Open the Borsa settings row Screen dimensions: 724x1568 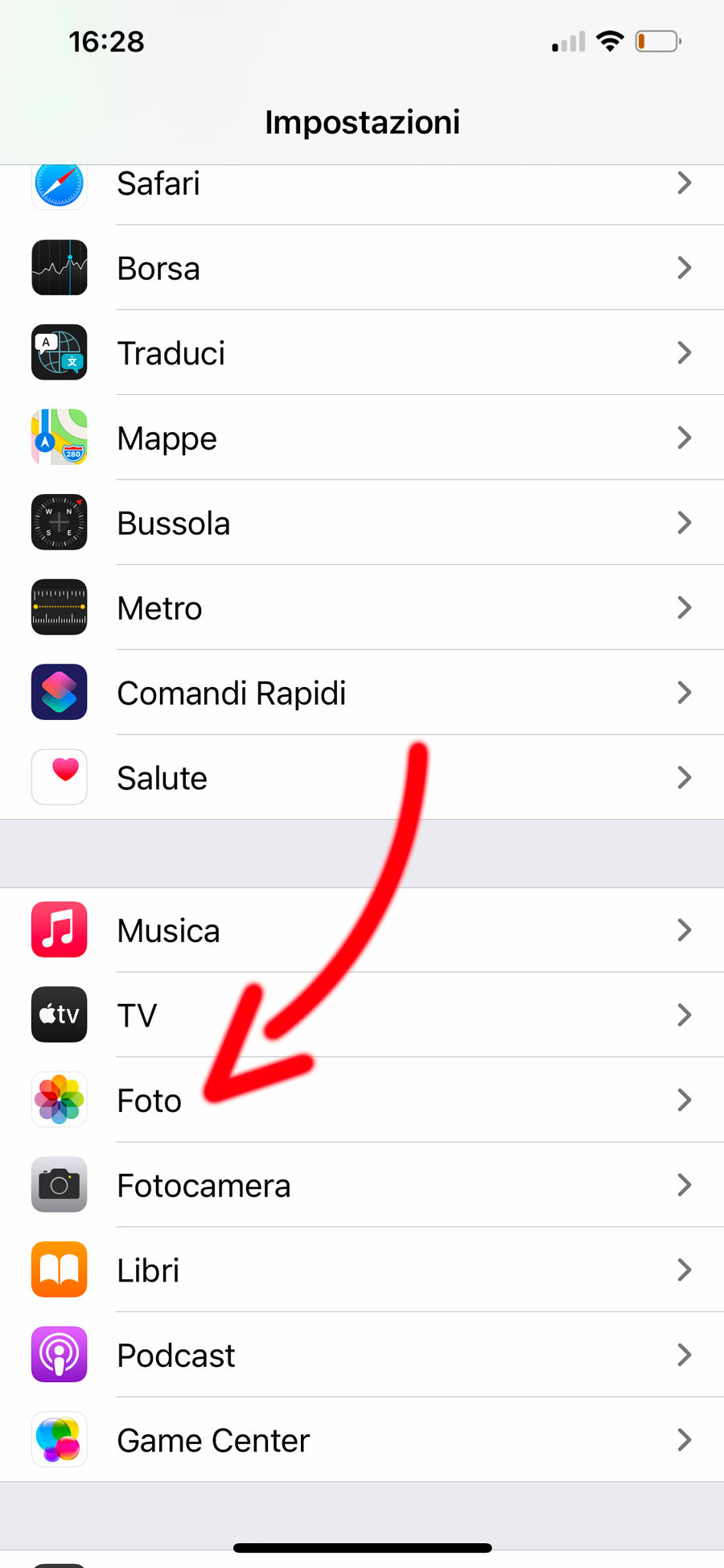pyautogui.click(x=362, y=268)
